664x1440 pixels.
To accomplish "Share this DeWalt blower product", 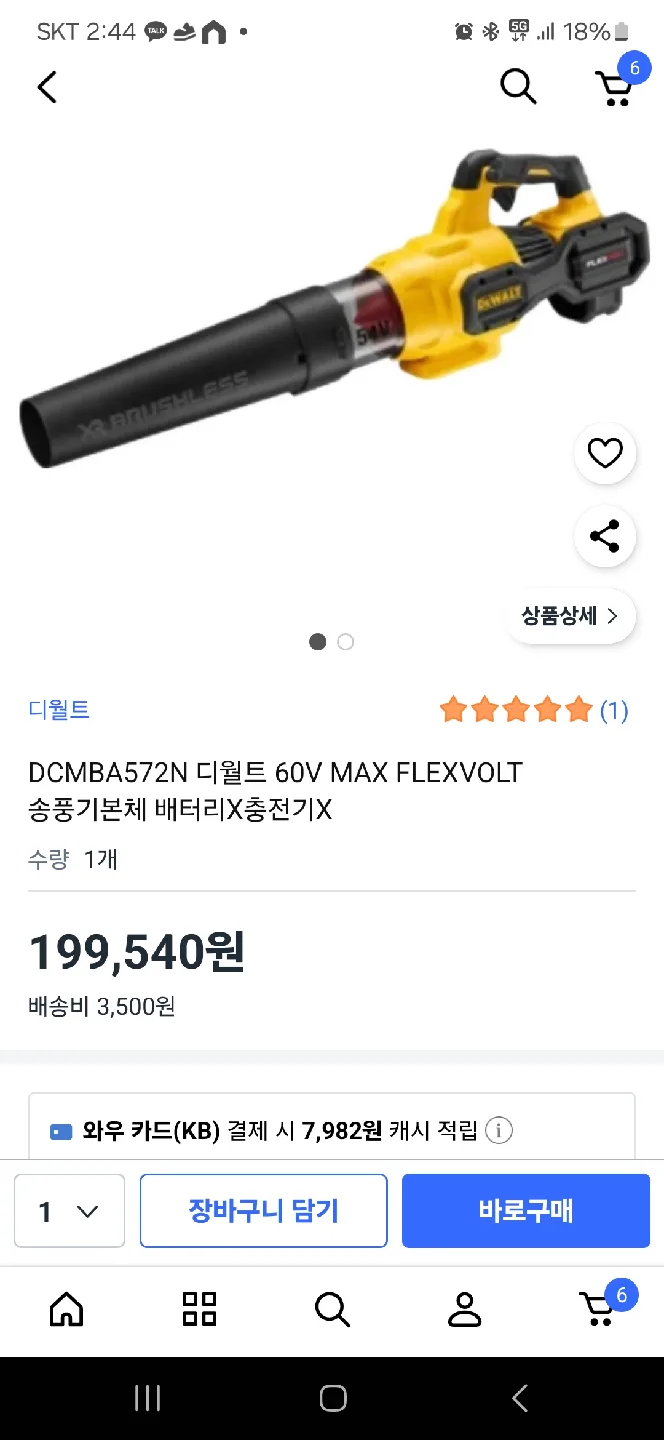I will pyautogui.click(x=604, y=537).
